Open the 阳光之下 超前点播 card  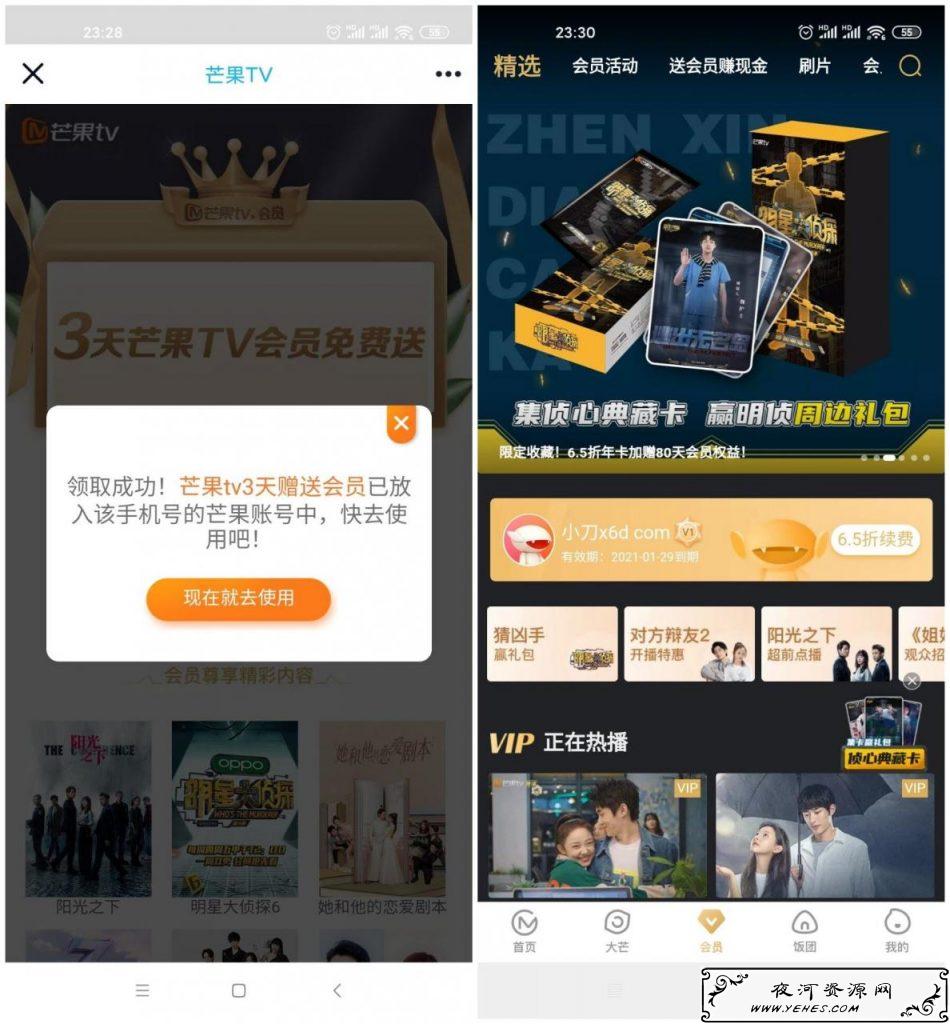[x=826, y=644]
